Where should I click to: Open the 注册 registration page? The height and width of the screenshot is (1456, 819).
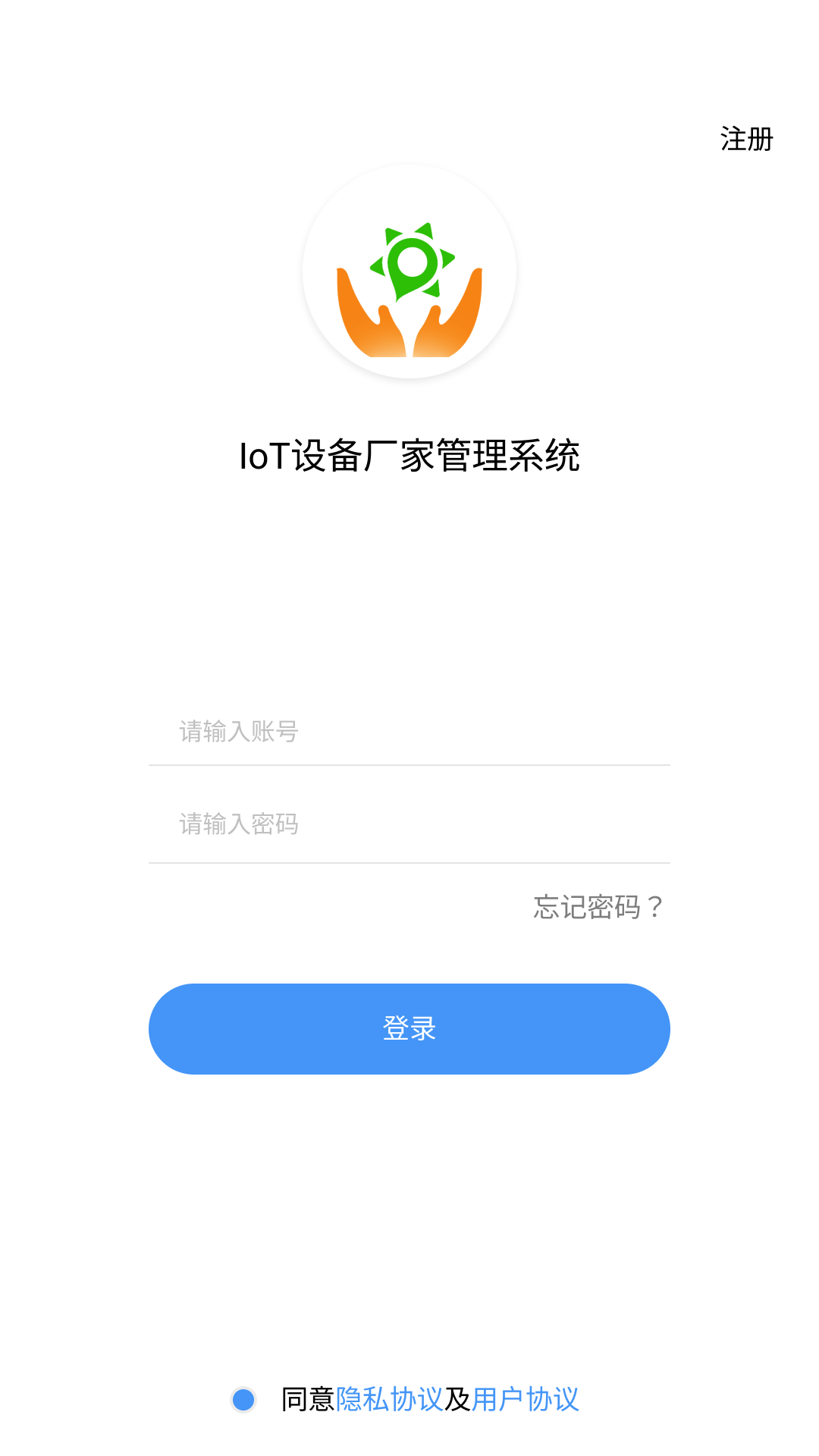point(745,139)
